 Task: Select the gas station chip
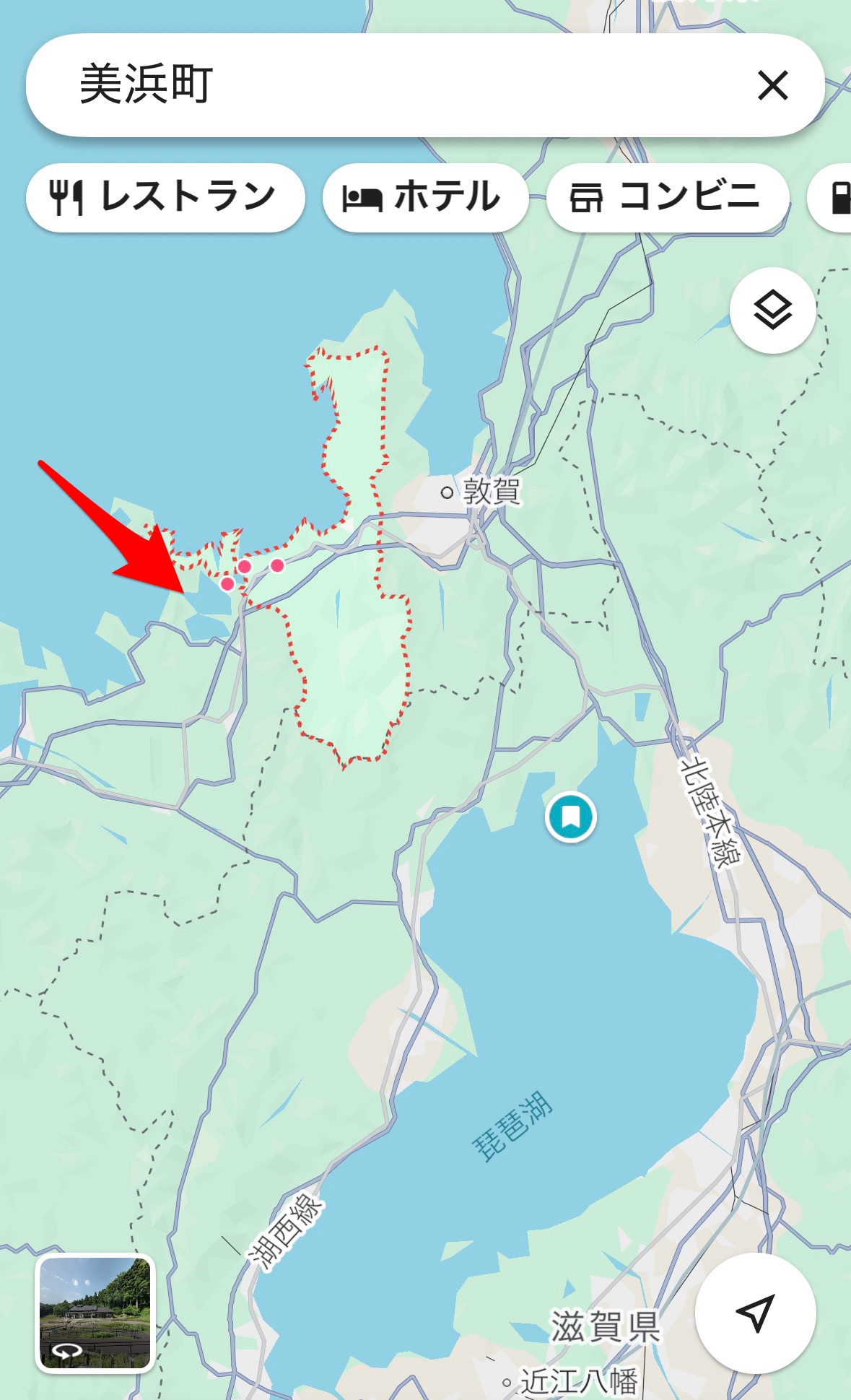click(x=837, y=198)
